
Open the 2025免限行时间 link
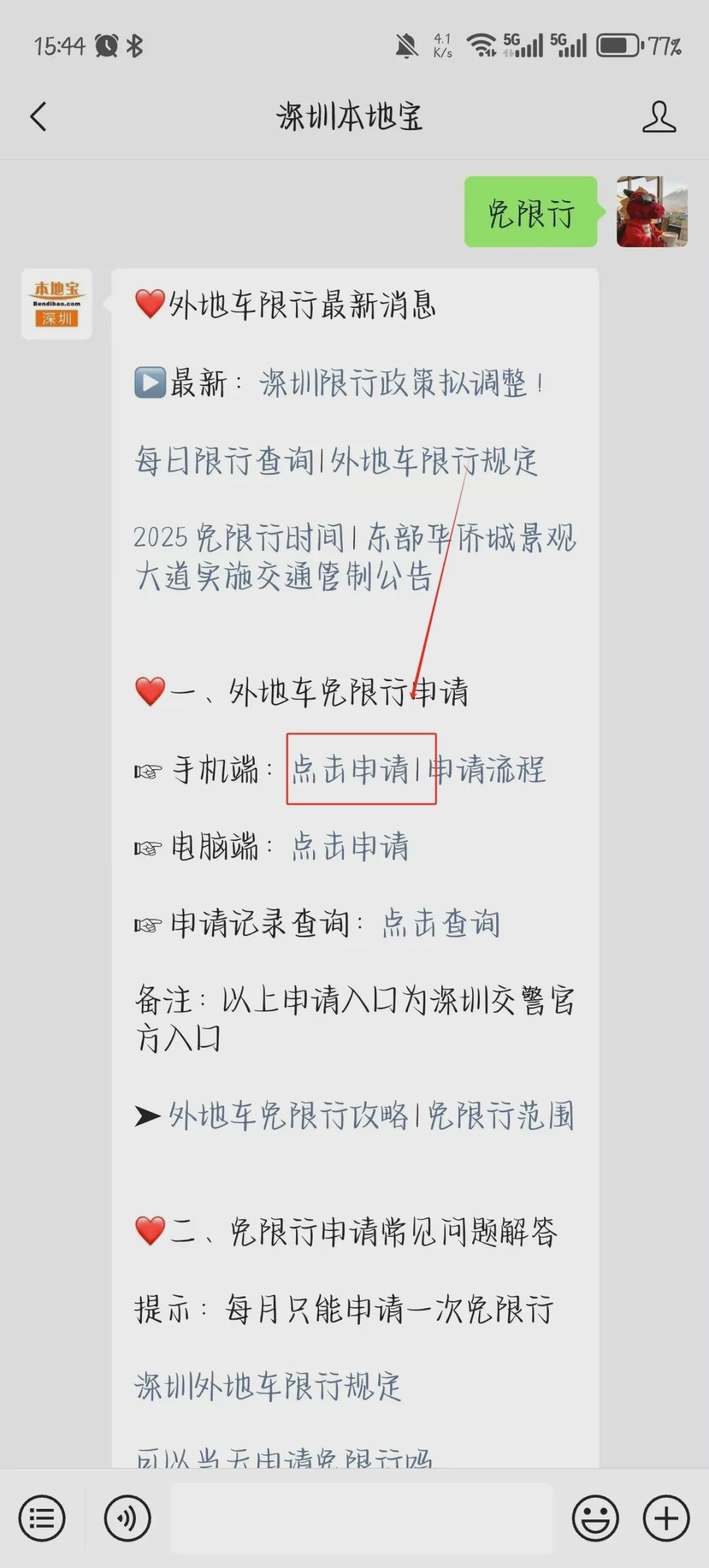(x=238, y=538)
